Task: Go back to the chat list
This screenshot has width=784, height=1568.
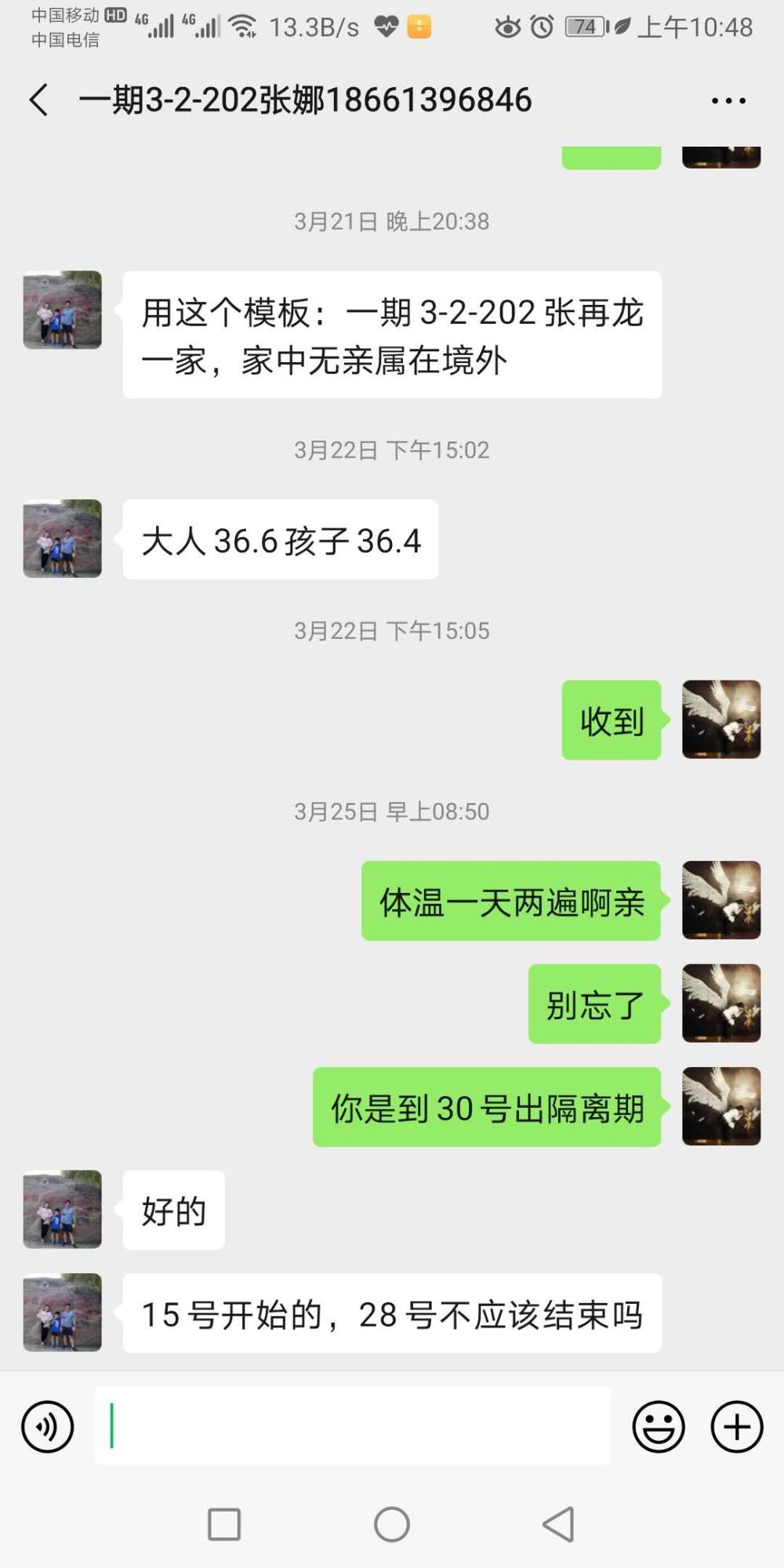Action: 39,100
